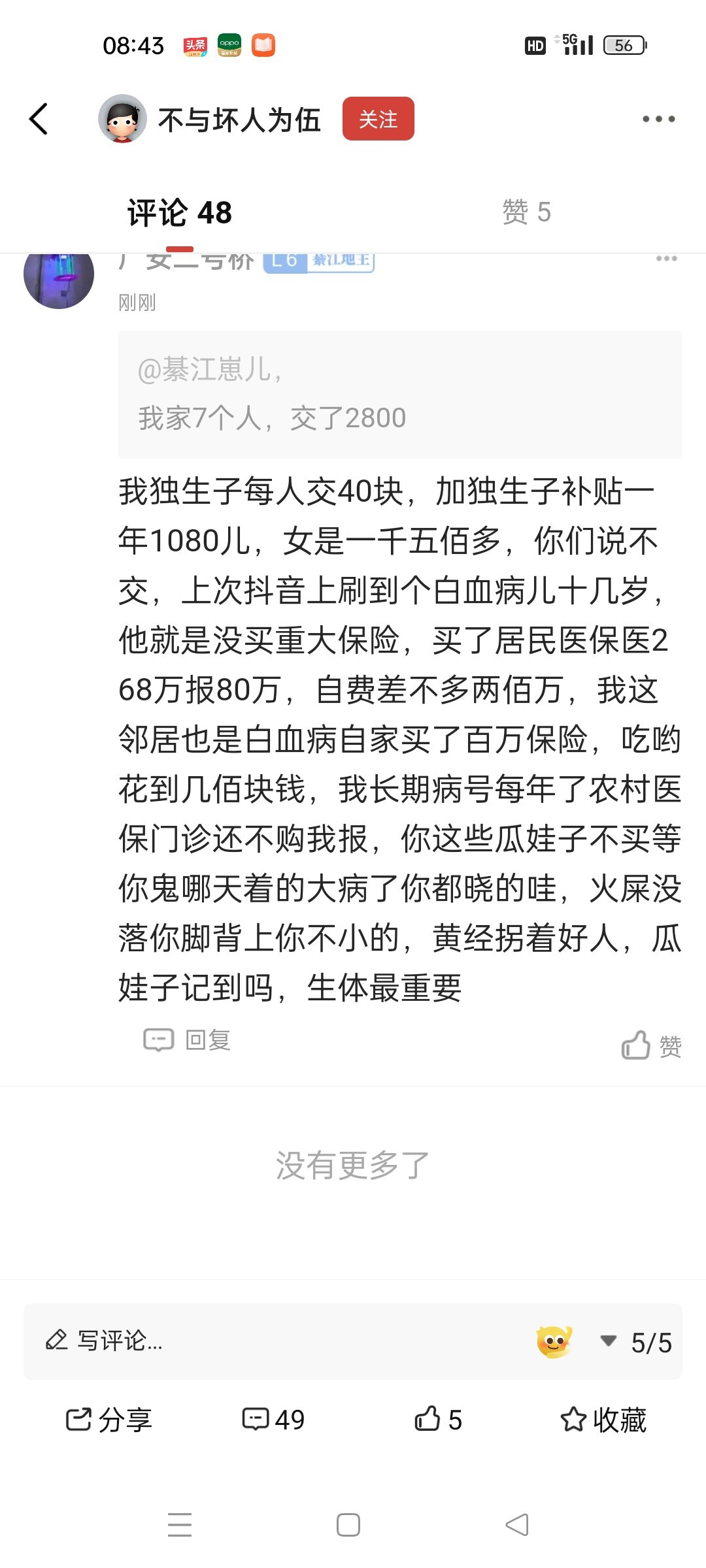706x1568 pixels.
Task: Share this post via 分享
Action: (x=109, y=1420)
